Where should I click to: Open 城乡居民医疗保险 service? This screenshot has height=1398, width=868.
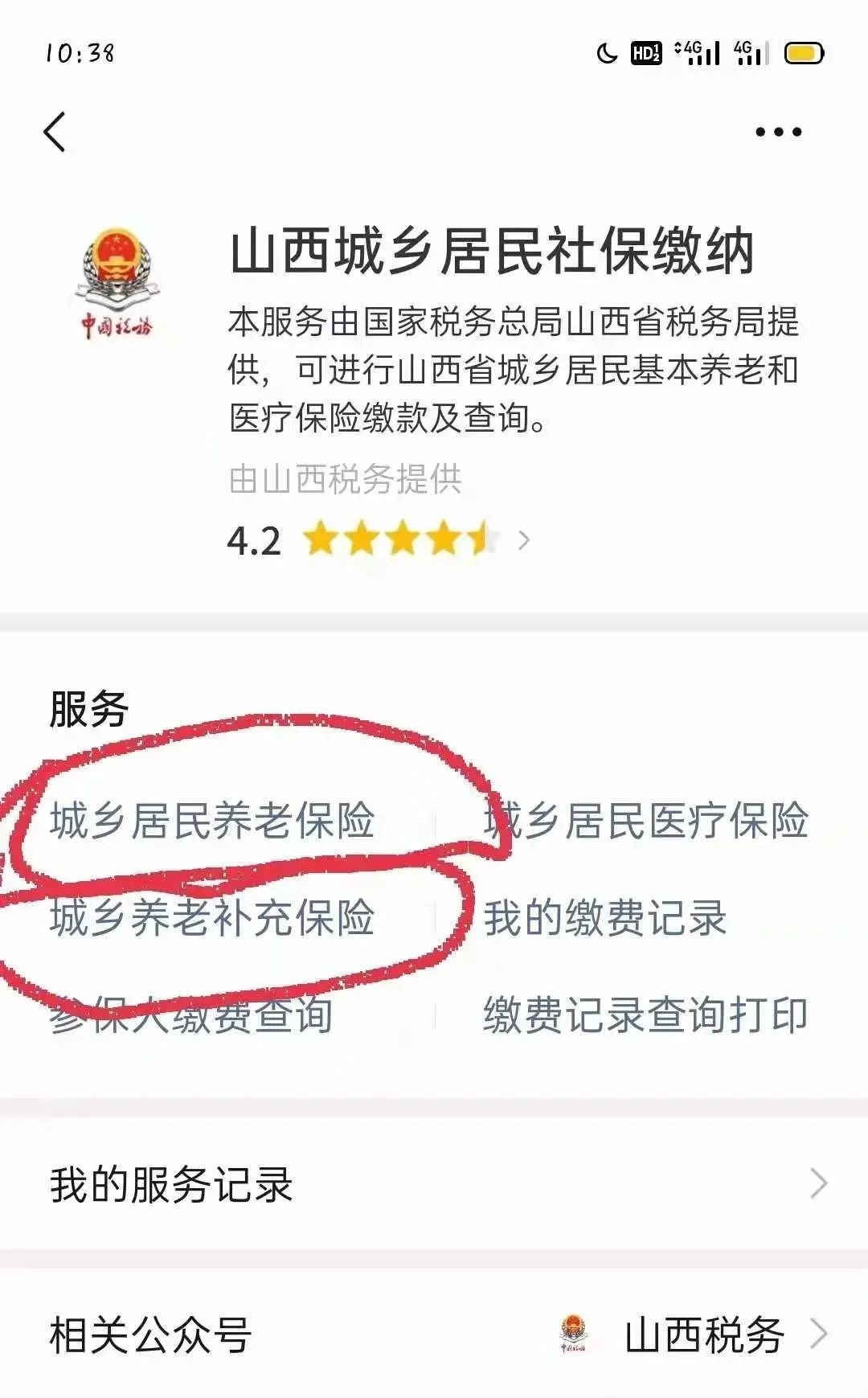coord(645,822)
